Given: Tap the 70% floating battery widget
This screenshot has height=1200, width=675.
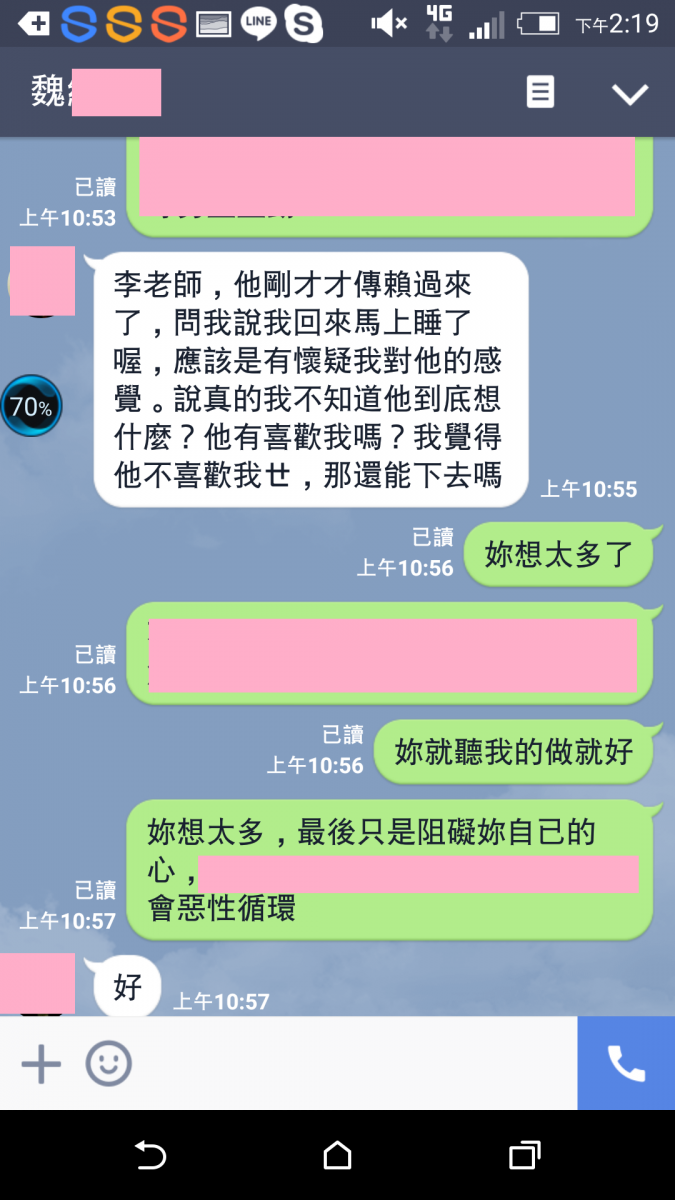Looking at the screenshot, I should click(31, 406).
